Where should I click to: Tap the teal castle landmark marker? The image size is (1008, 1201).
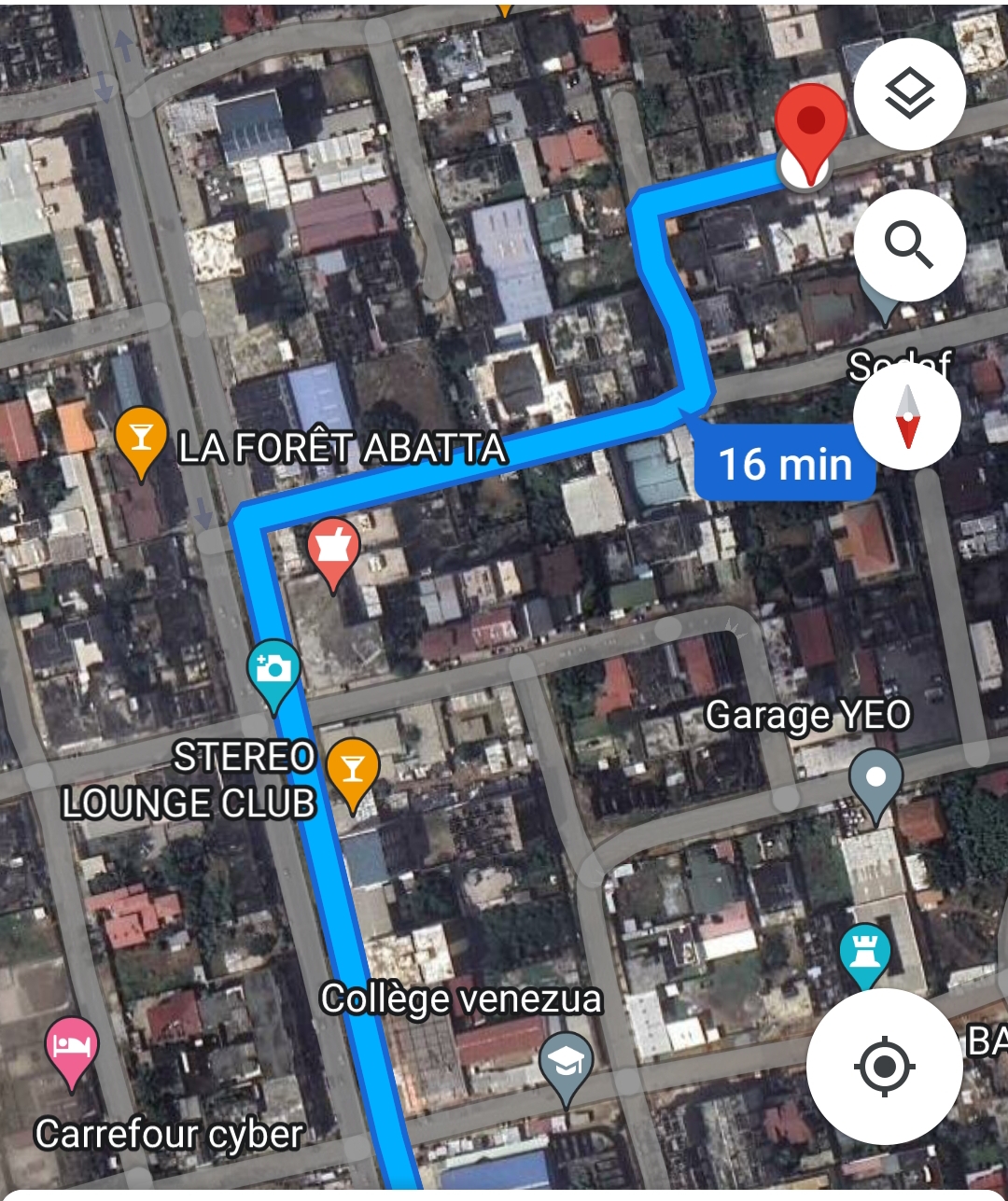(x=864, y=954)
